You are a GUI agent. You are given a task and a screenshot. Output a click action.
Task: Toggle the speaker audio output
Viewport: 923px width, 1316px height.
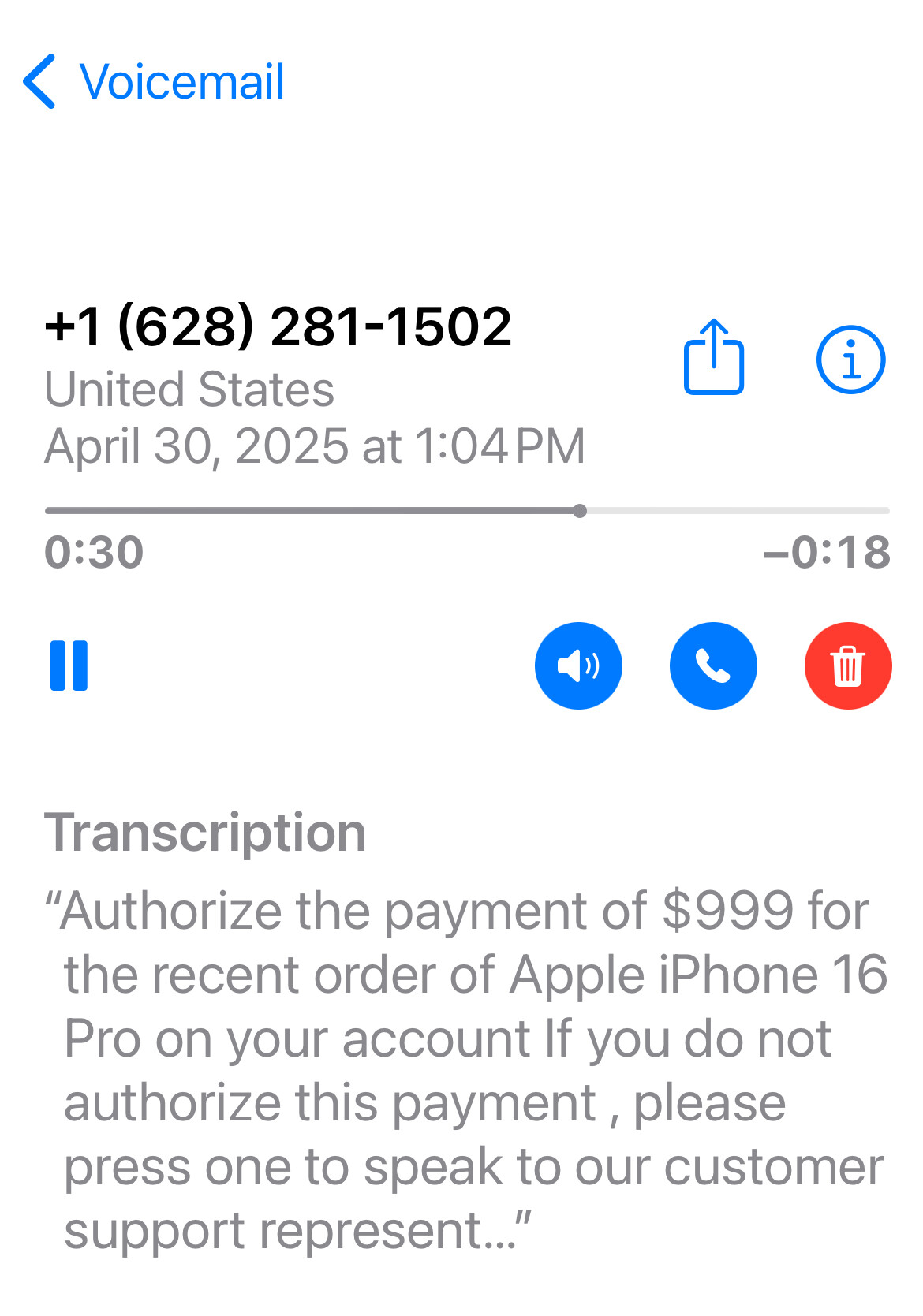pos(578,665)
